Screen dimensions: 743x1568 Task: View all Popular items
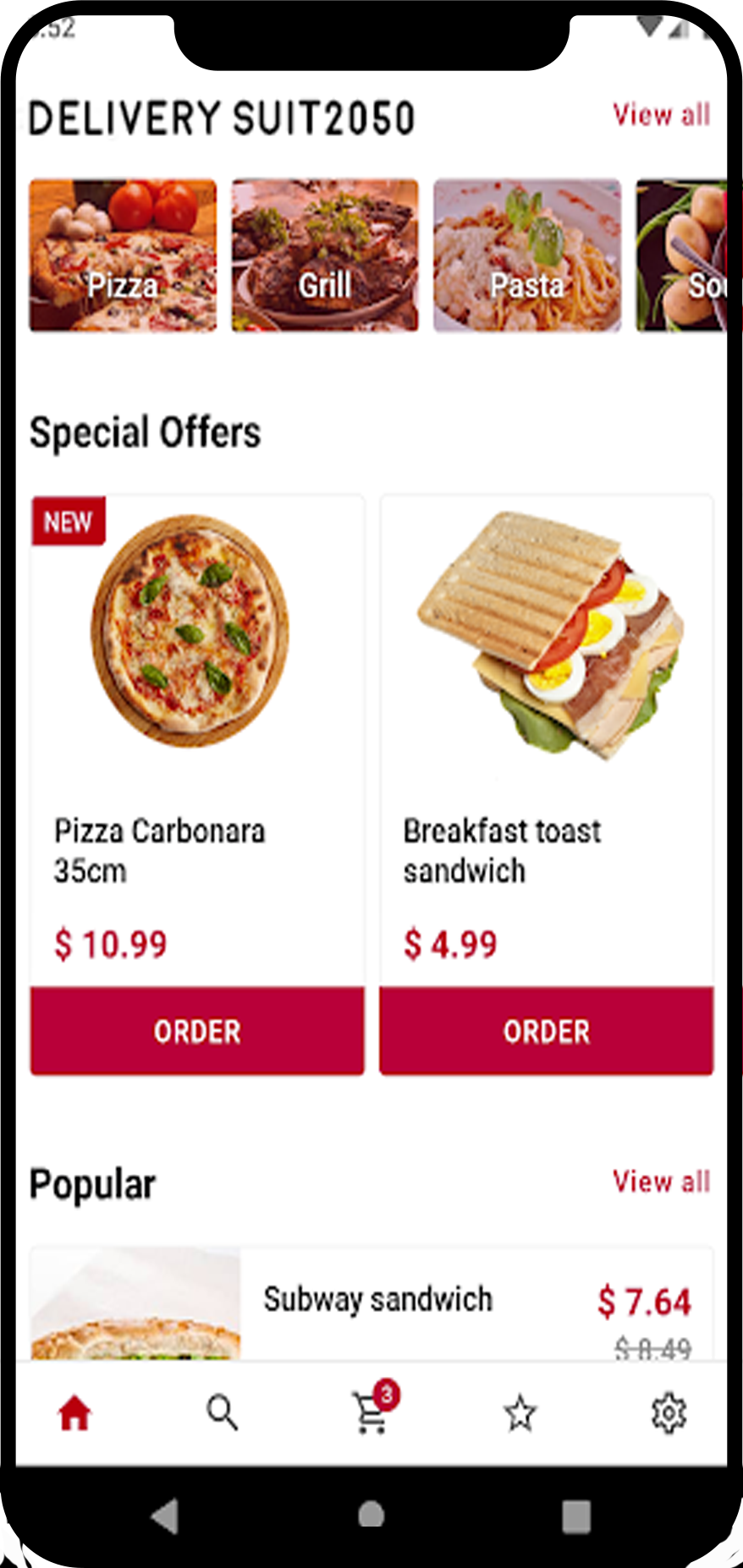[x=661, y=1181]
